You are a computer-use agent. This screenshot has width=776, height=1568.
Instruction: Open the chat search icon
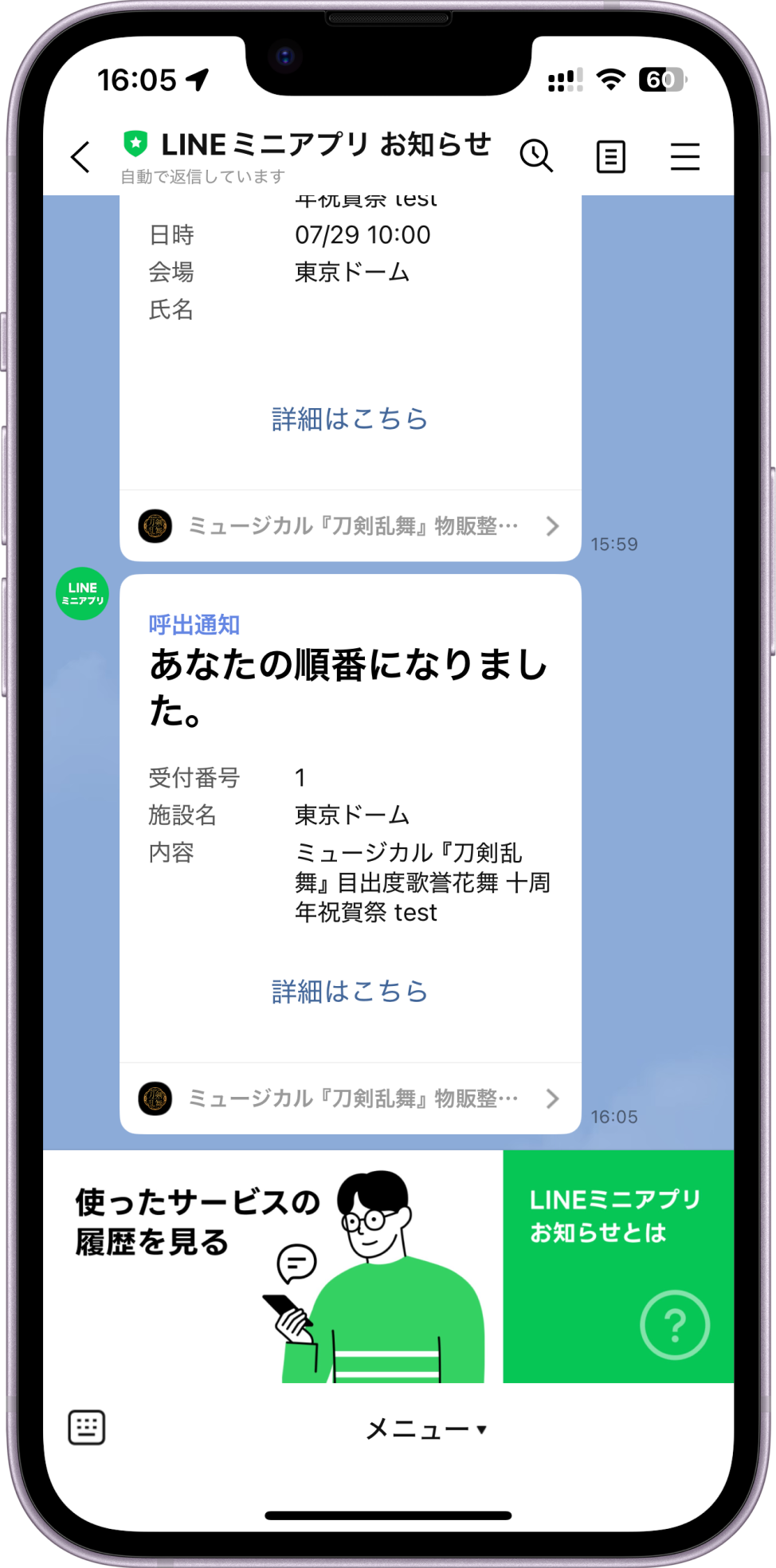[536, 155]
